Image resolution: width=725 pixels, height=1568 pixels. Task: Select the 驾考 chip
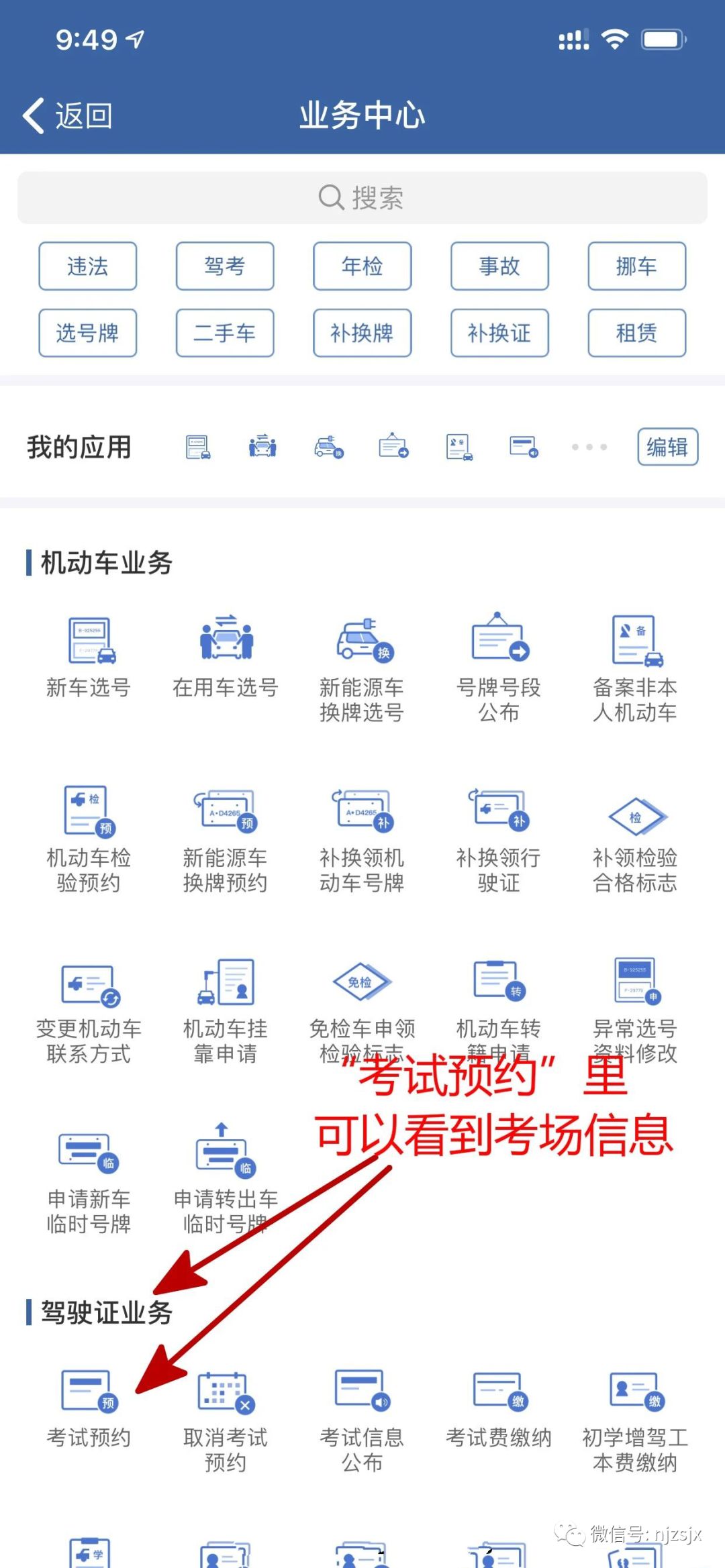(x=225, y=266)
